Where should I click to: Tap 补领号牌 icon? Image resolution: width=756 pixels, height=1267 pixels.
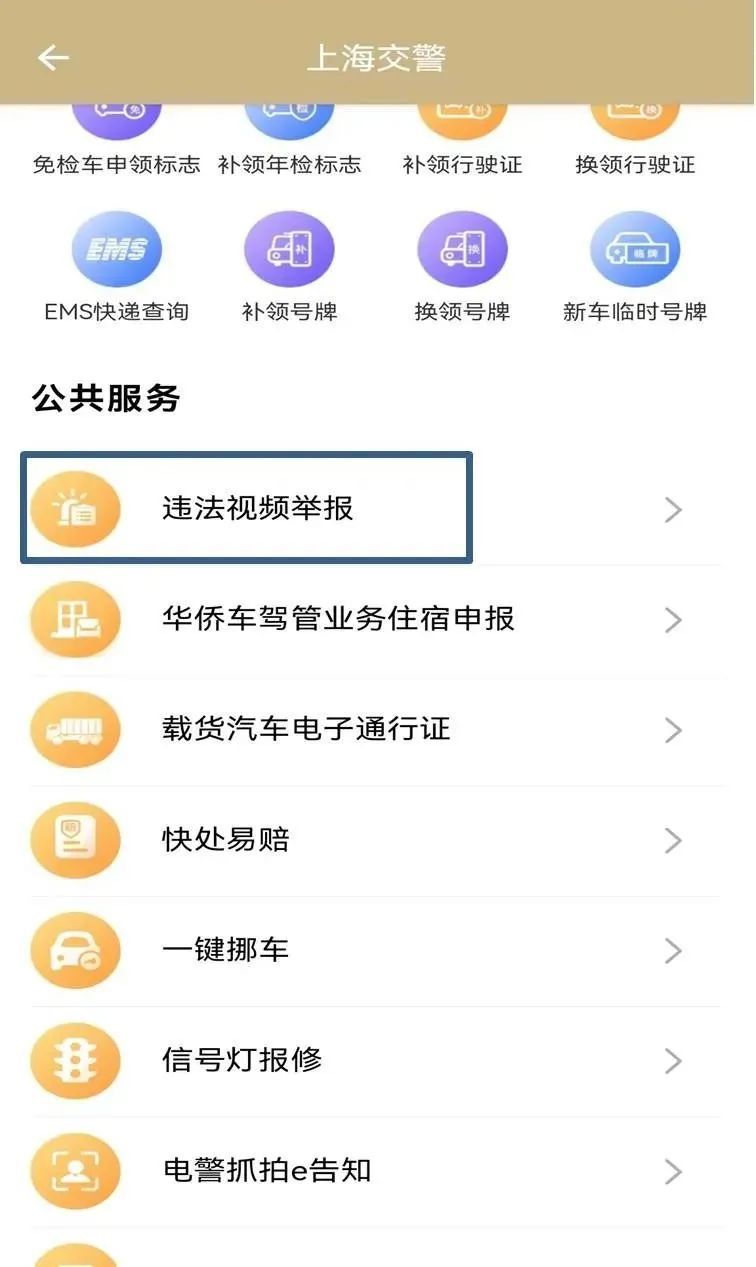pyautogui.click(x=289, y=249)
